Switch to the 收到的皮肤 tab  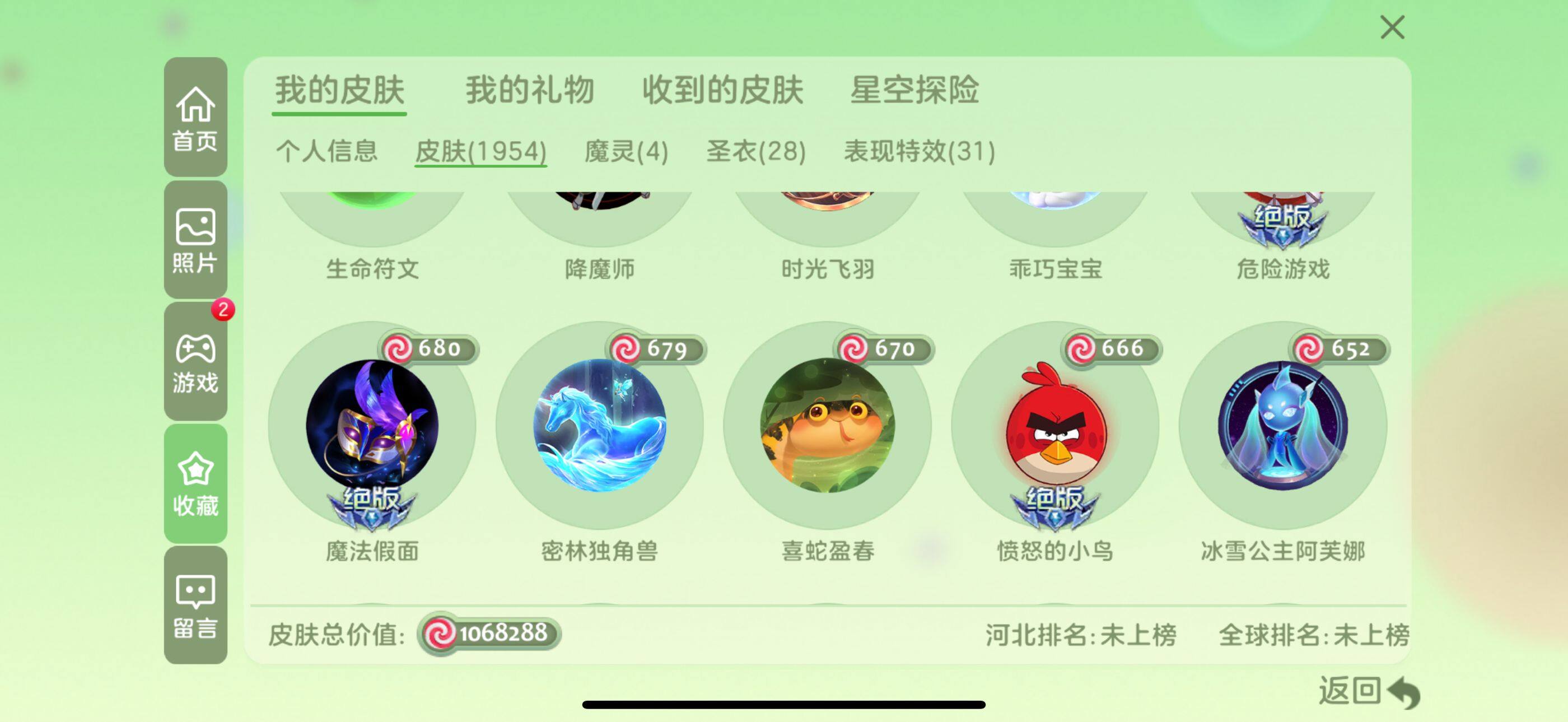722,90
